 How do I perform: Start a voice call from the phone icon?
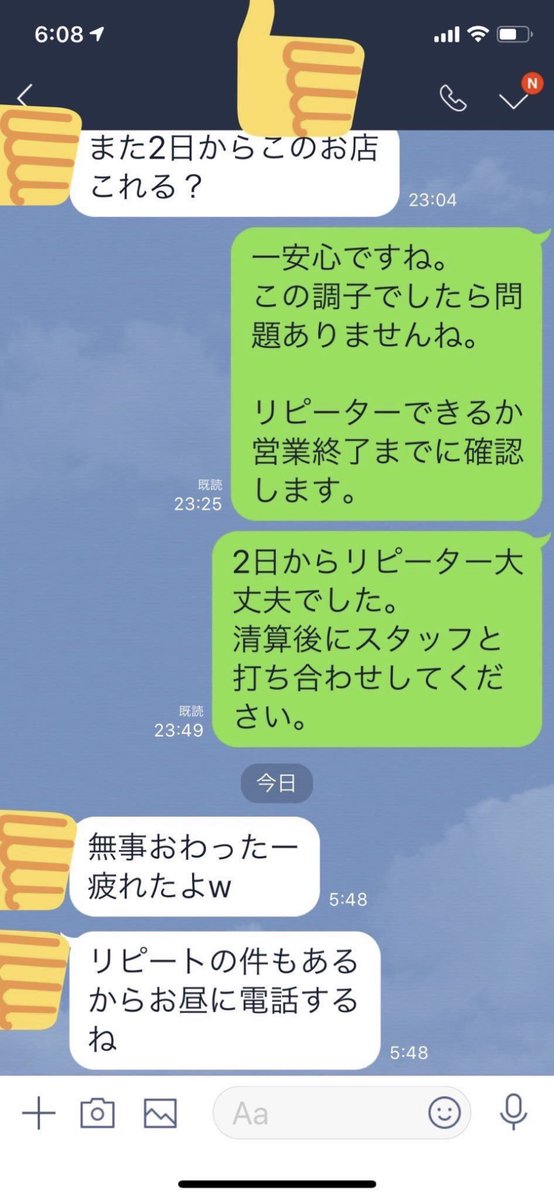453,97
